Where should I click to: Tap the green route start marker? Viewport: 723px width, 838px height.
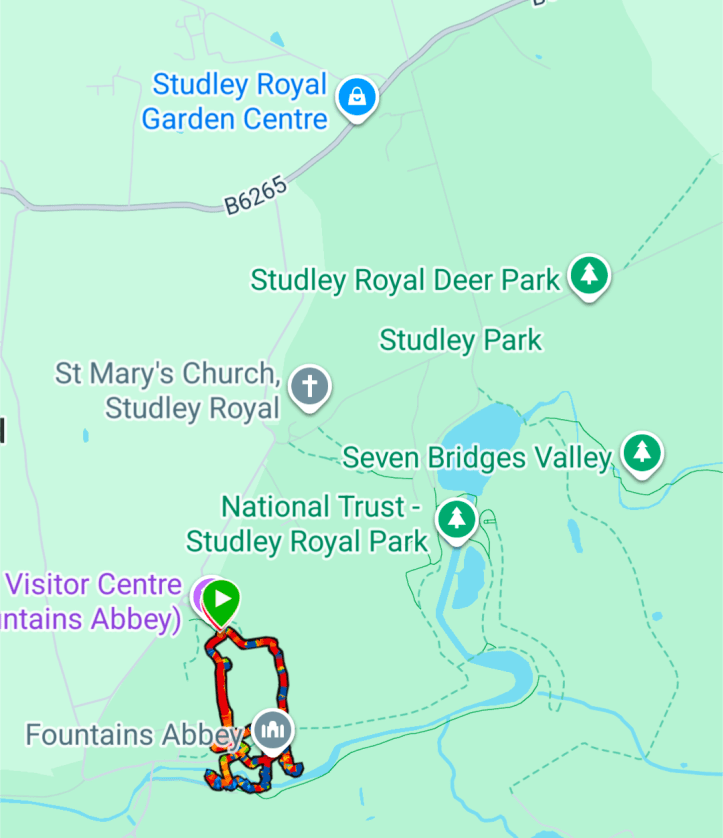point(221,602)
